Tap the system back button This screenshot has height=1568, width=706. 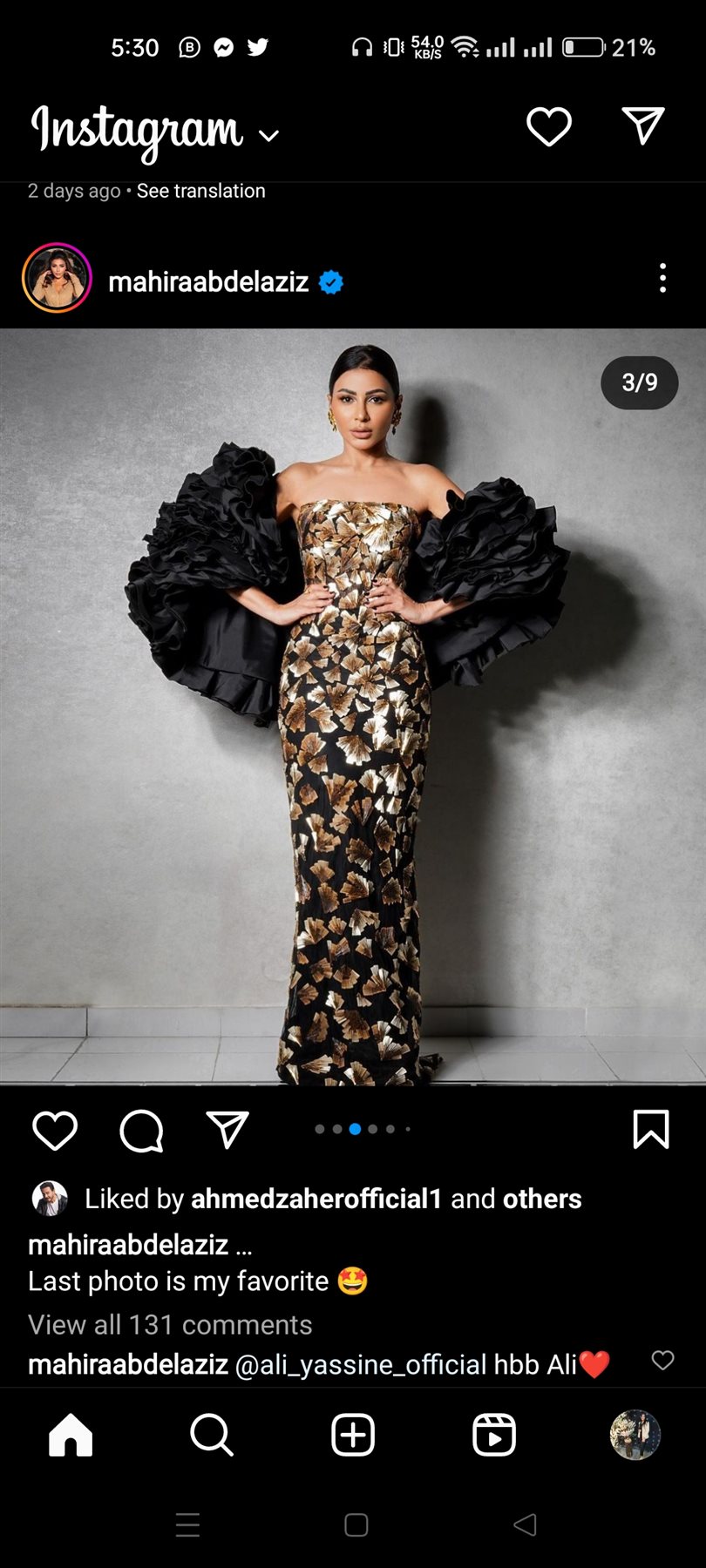point(525,1524)
